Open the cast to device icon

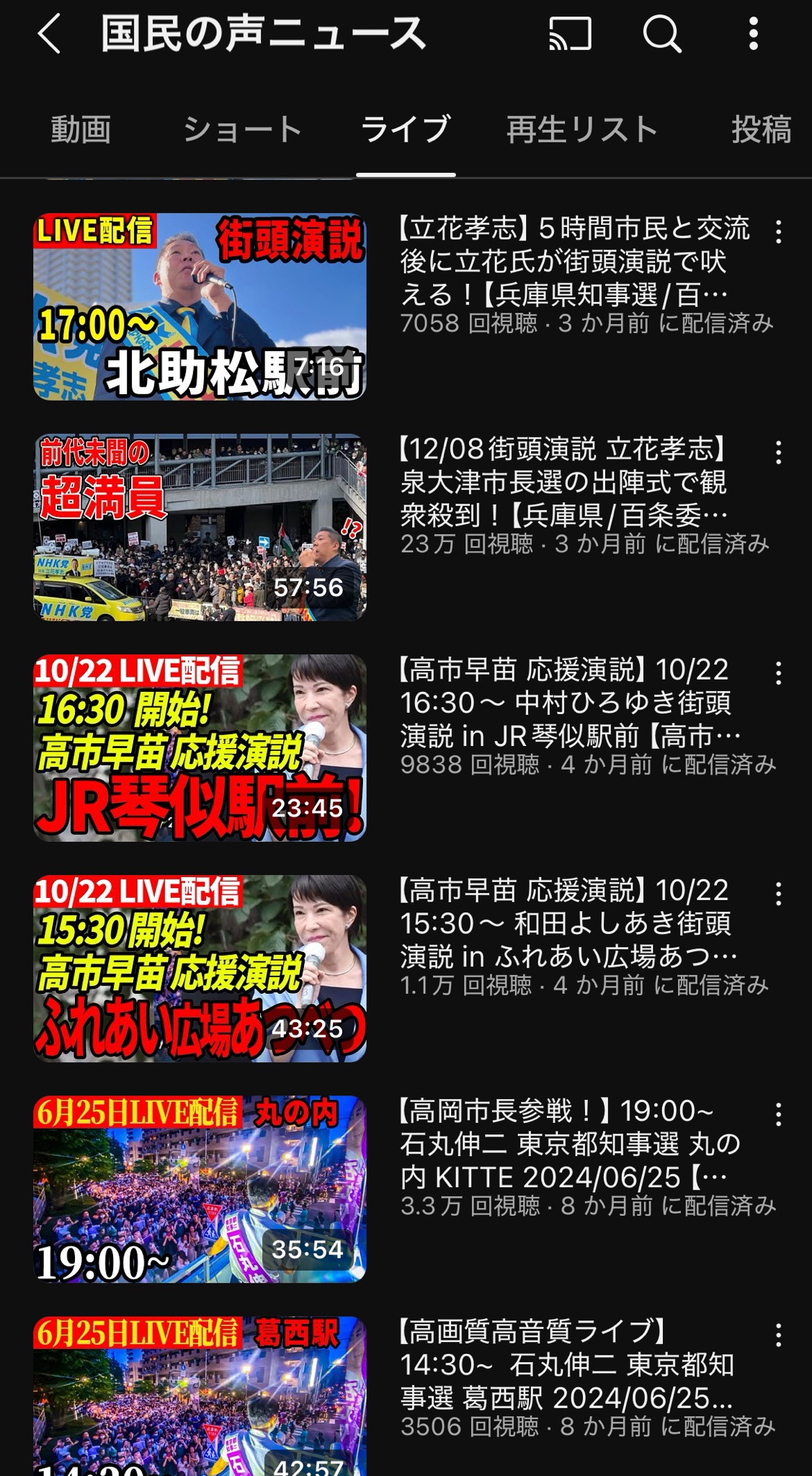click(x=570, y=34)
